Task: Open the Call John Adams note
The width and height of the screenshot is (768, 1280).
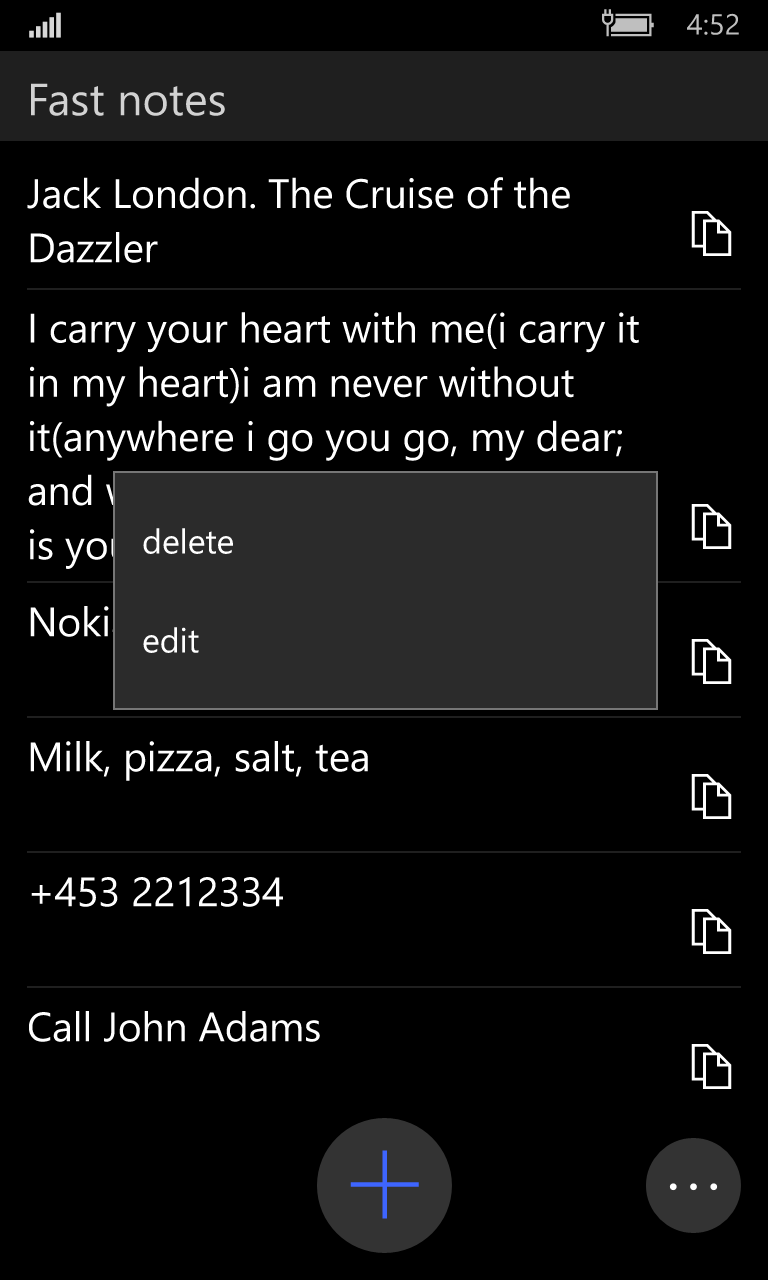Action: tap(175, 1028)
